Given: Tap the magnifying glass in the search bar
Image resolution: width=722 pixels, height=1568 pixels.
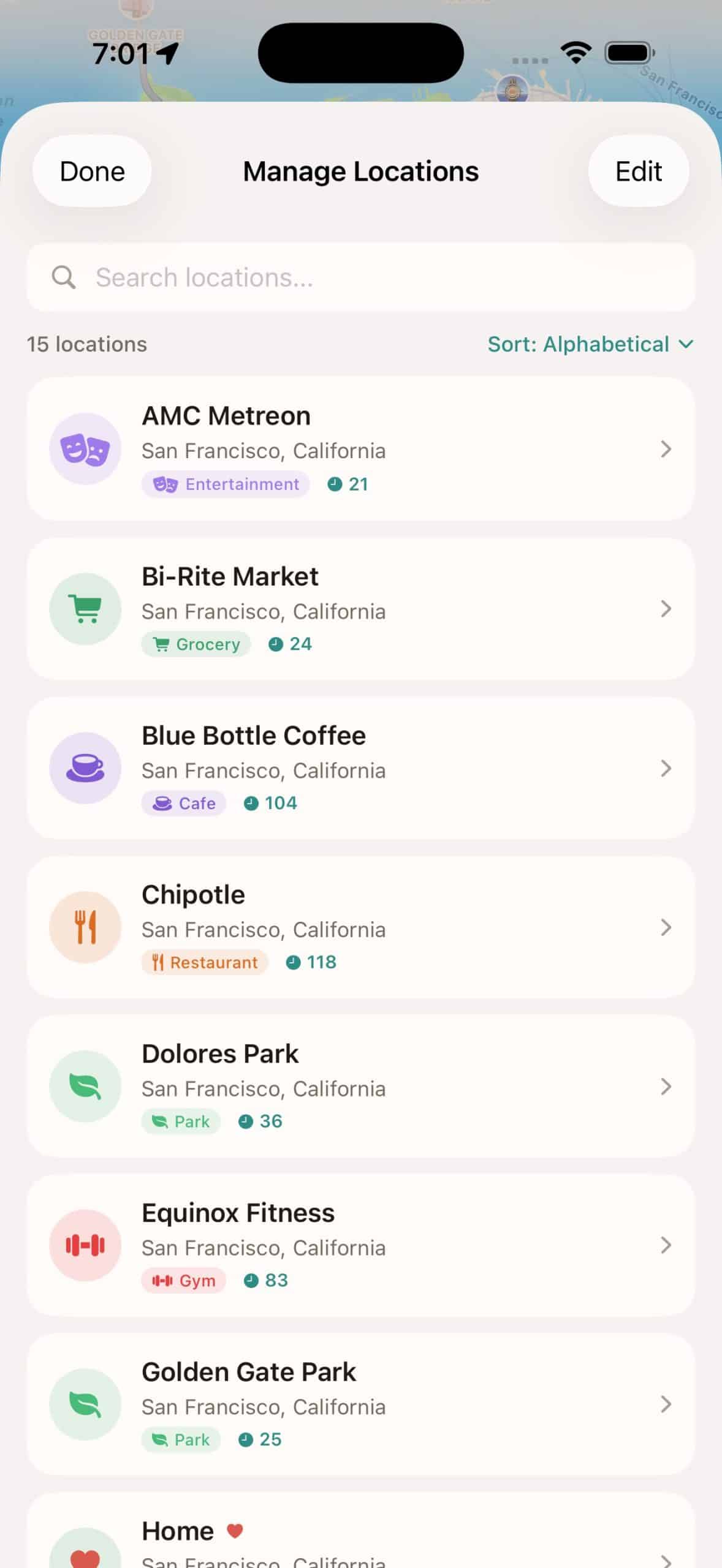Looking at the screenshot, I should point(64,277).
